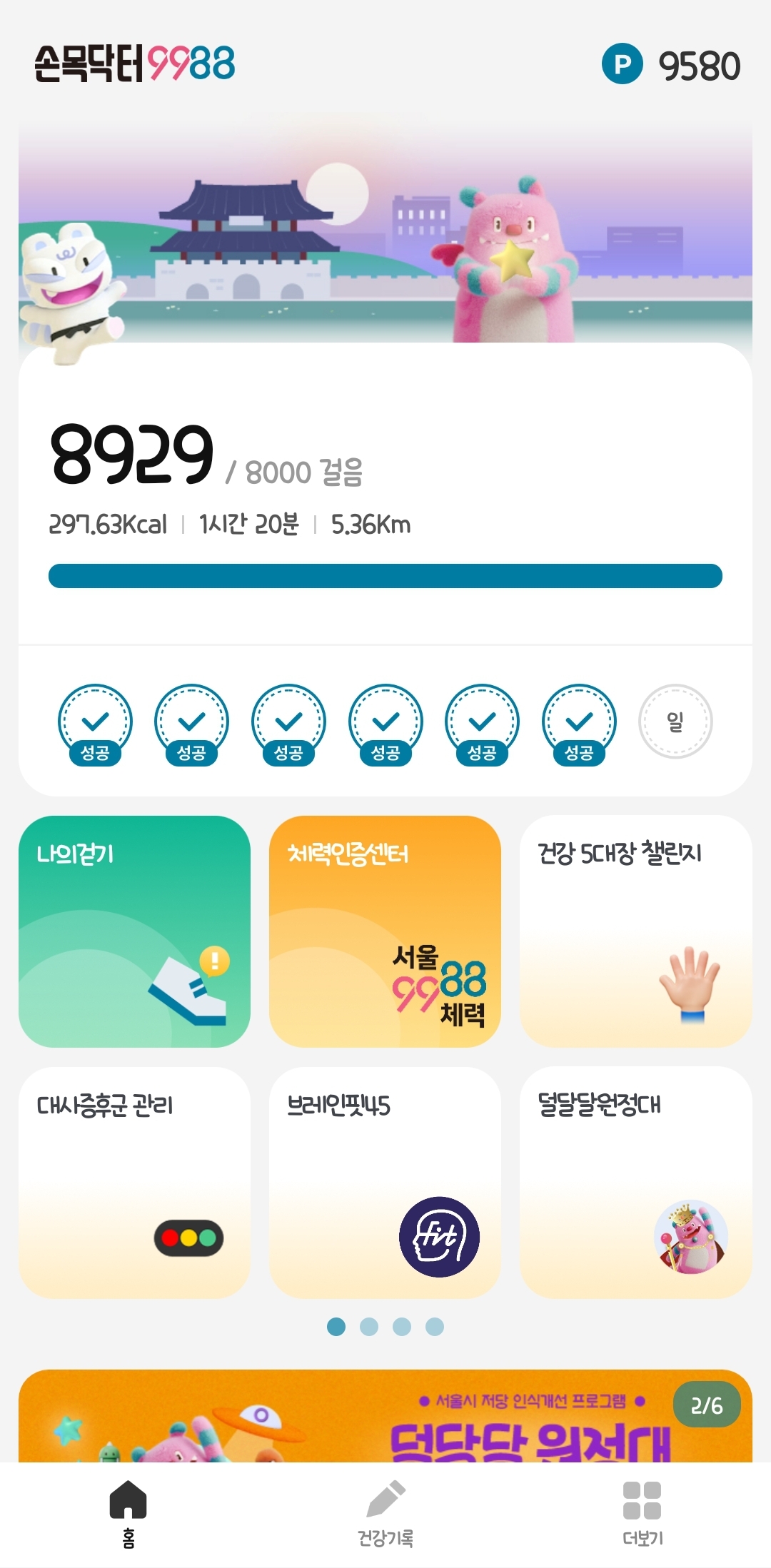
Task: Open the 9580 points balance
Action: tap(671, 66)
